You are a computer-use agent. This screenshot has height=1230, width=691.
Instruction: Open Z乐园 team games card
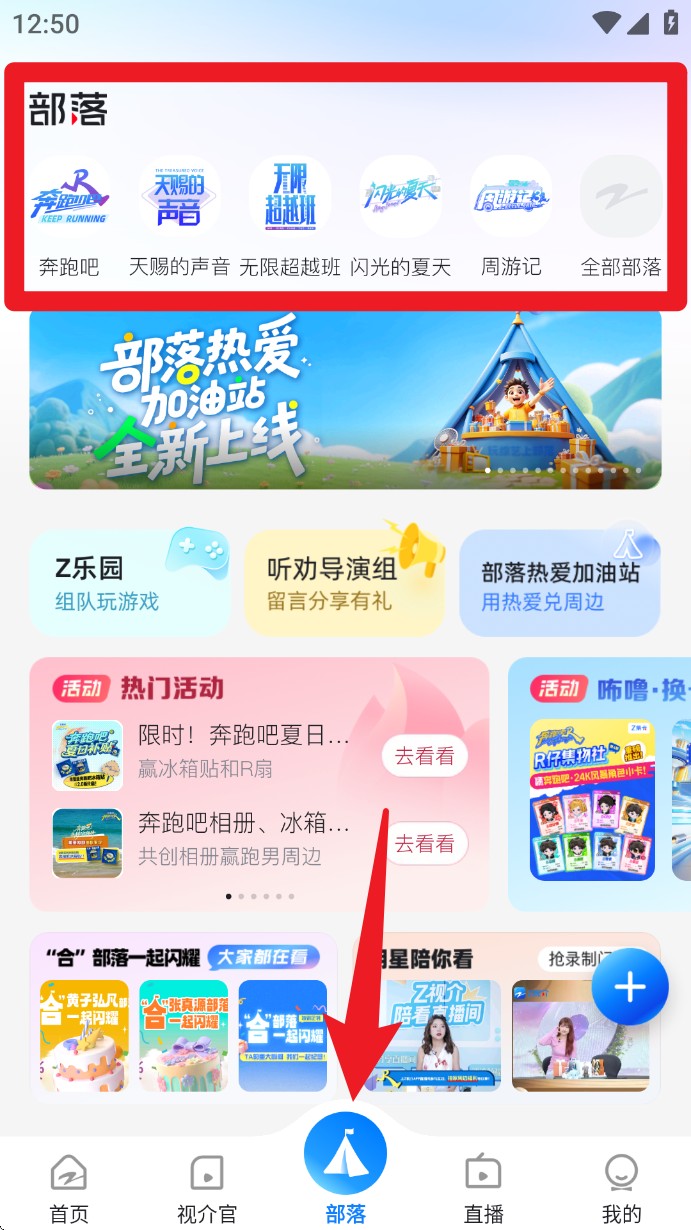click(130, 583)
